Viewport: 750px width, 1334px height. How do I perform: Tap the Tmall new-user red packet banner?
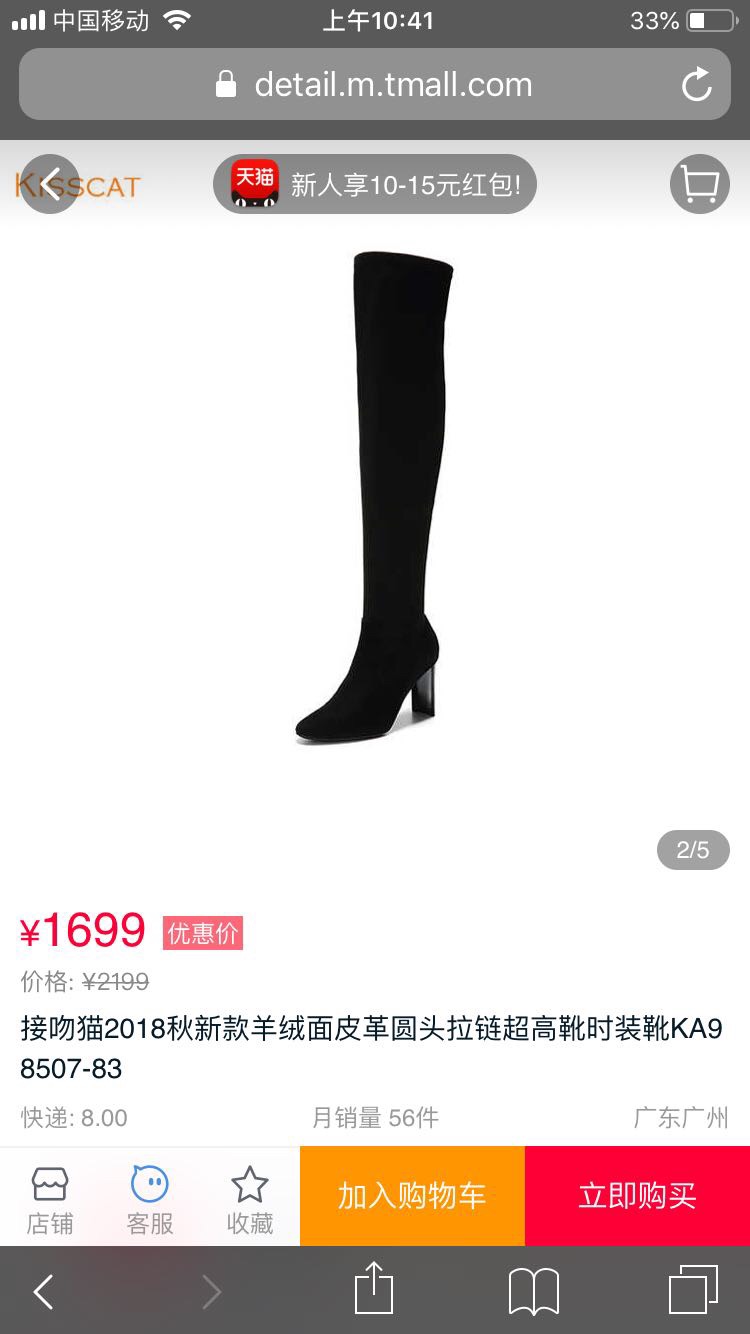[375, 184]
